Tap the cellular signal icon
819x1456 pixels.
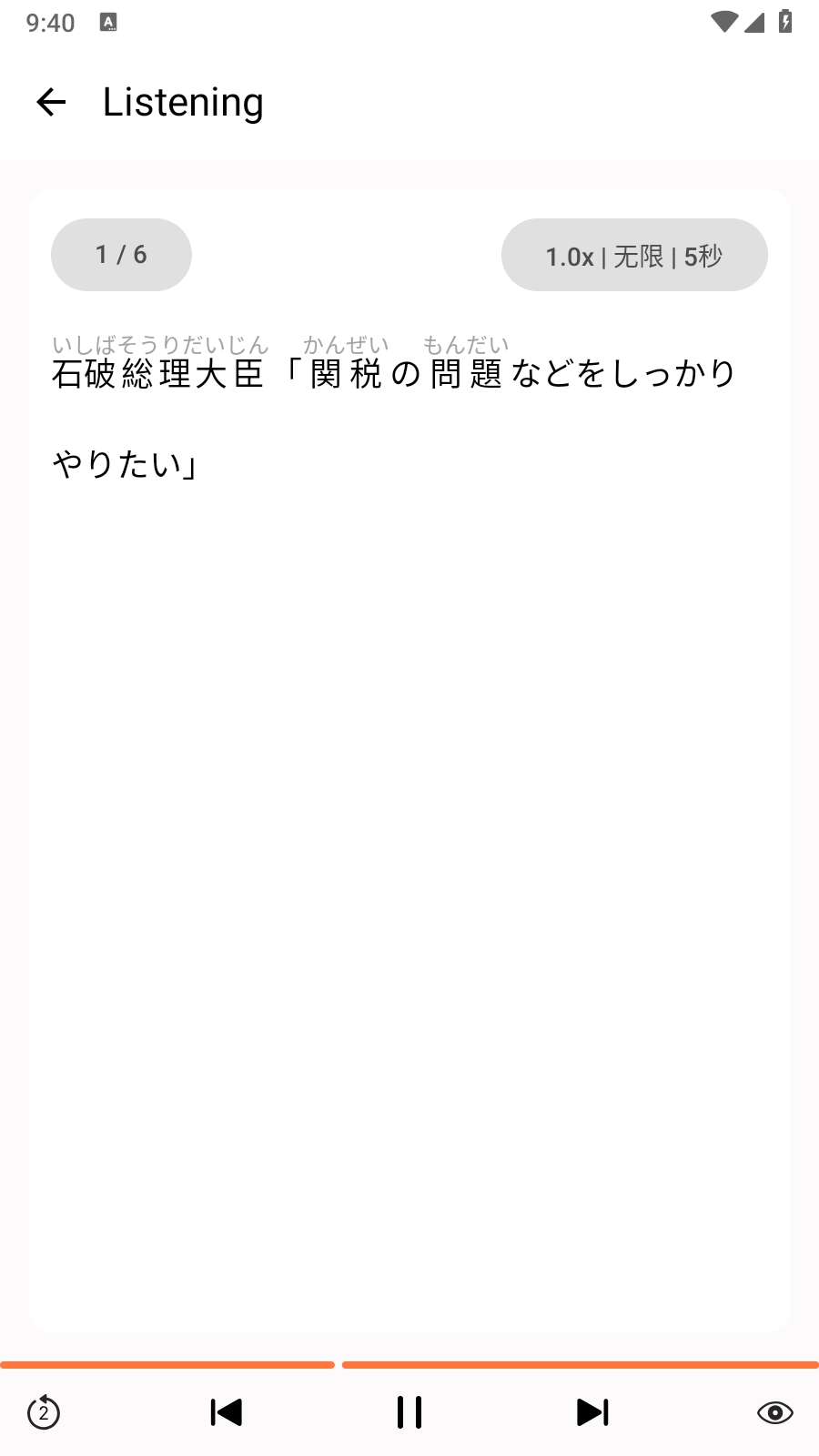(753, 22)
